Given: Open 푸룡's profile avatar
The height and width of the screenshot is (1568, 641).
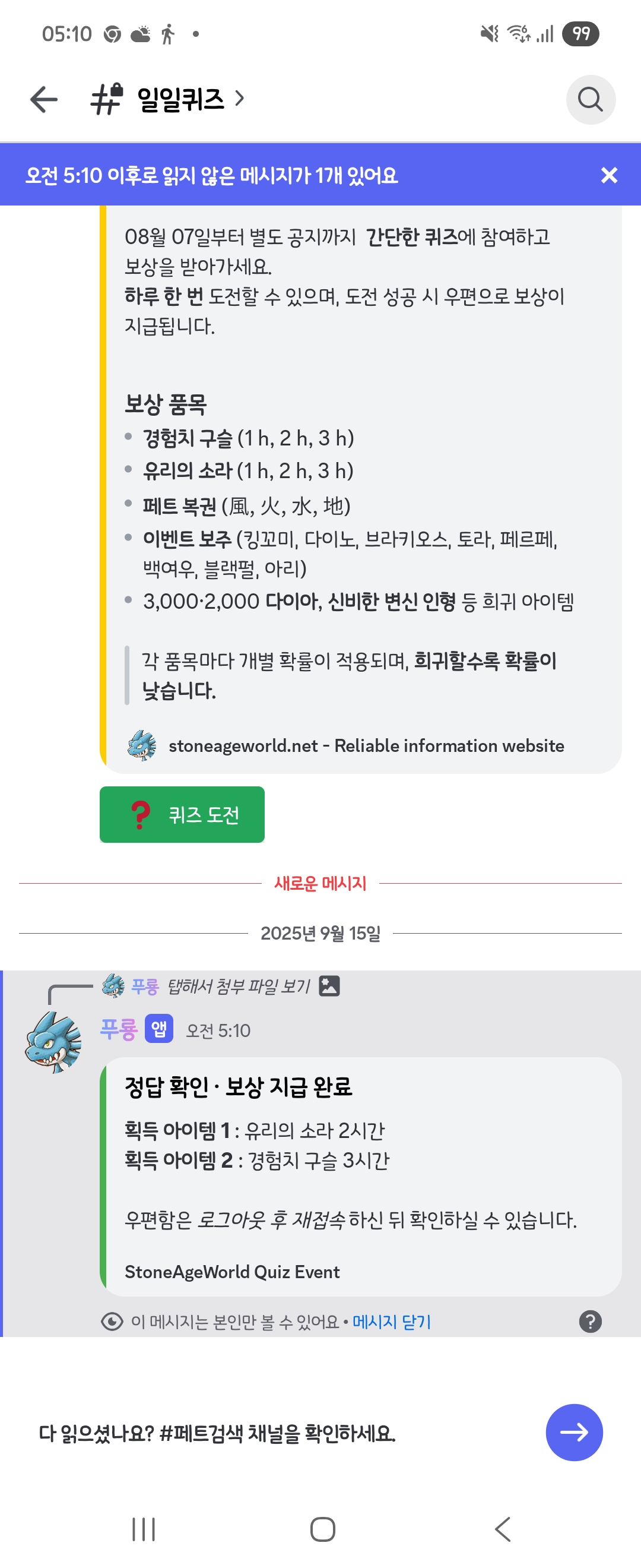Looking at the screenshot, I should click(x=53, y=1042).
